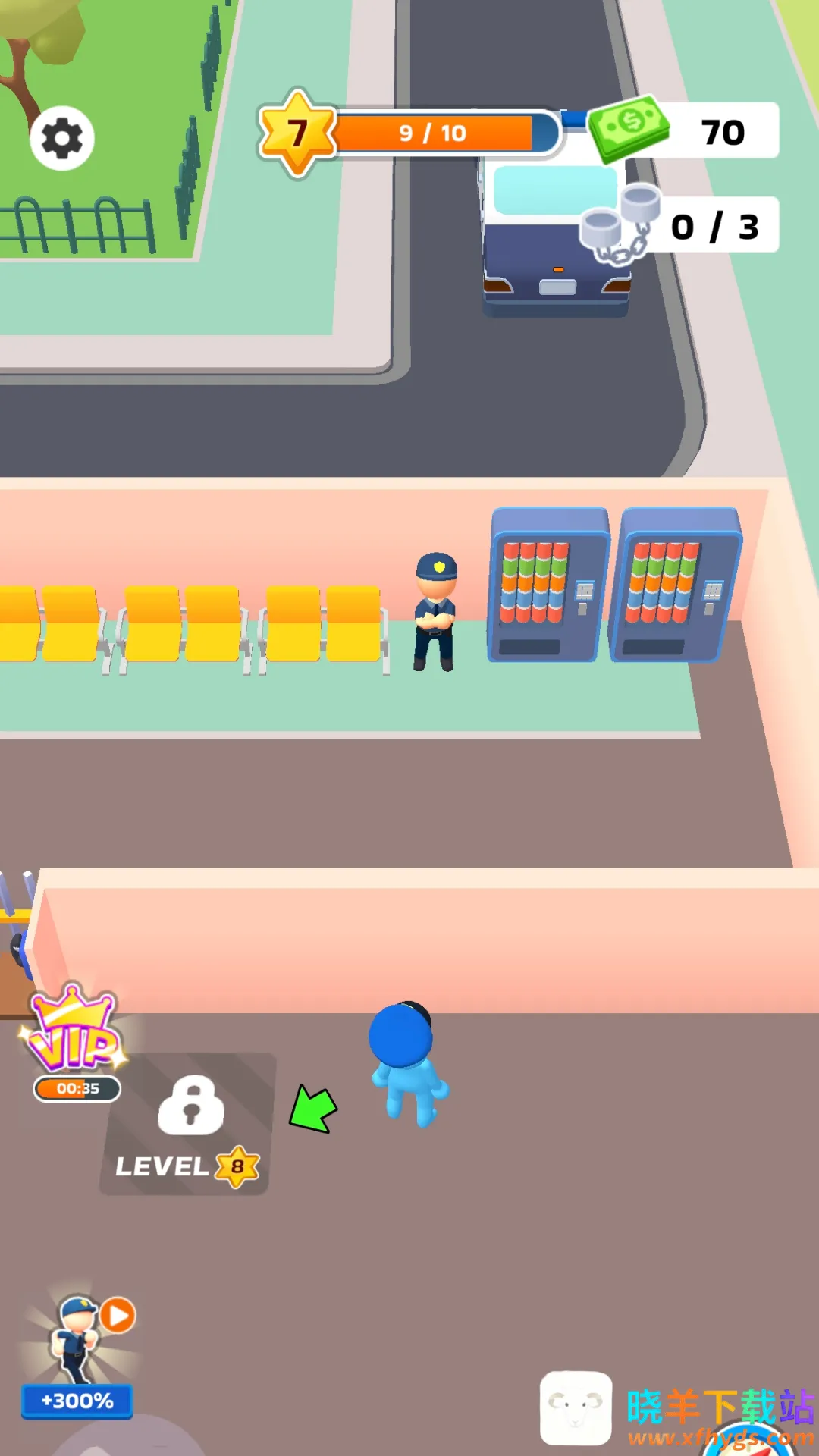Viewport: 819px width, 1456px height.
Task: Open the settings gear
Action: tap(62, 139)
